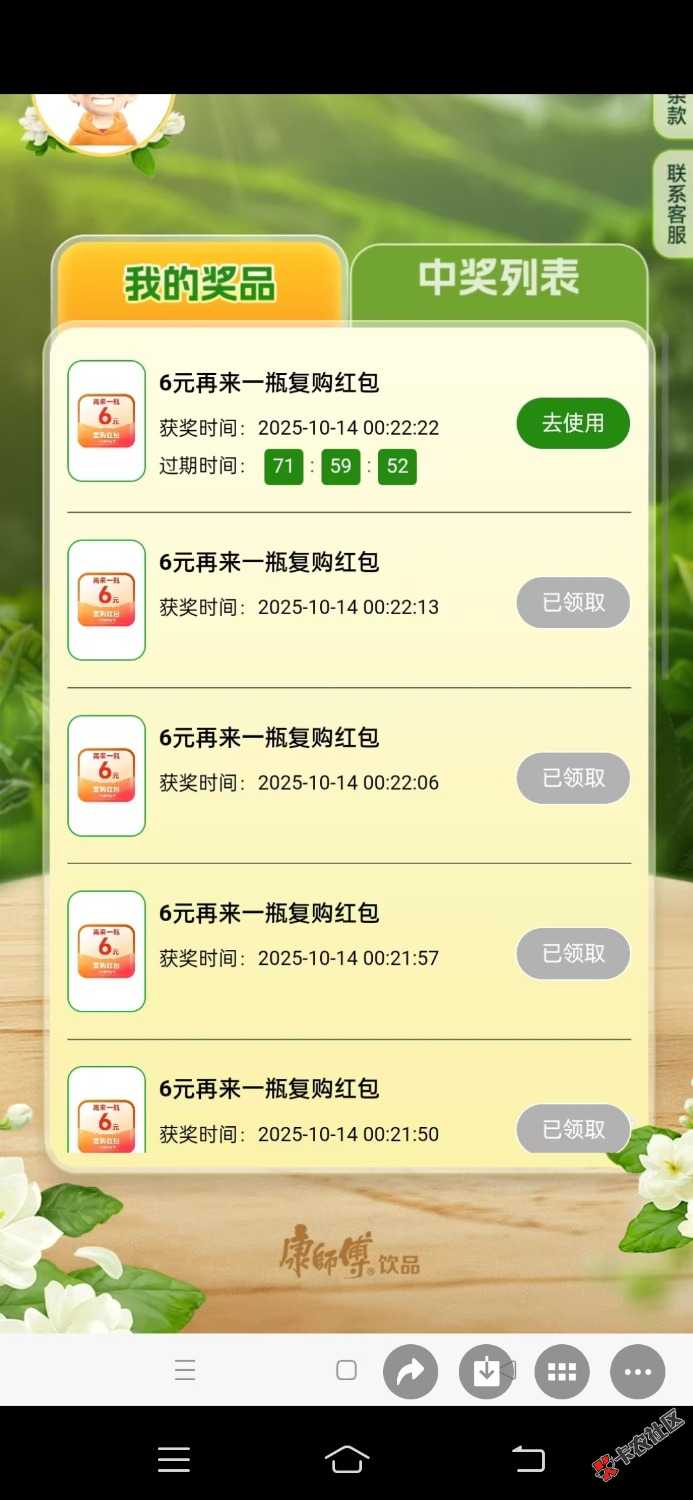
Task: Tap the download icon in the bottom toolbar
Action: [x=486, y=1371]
